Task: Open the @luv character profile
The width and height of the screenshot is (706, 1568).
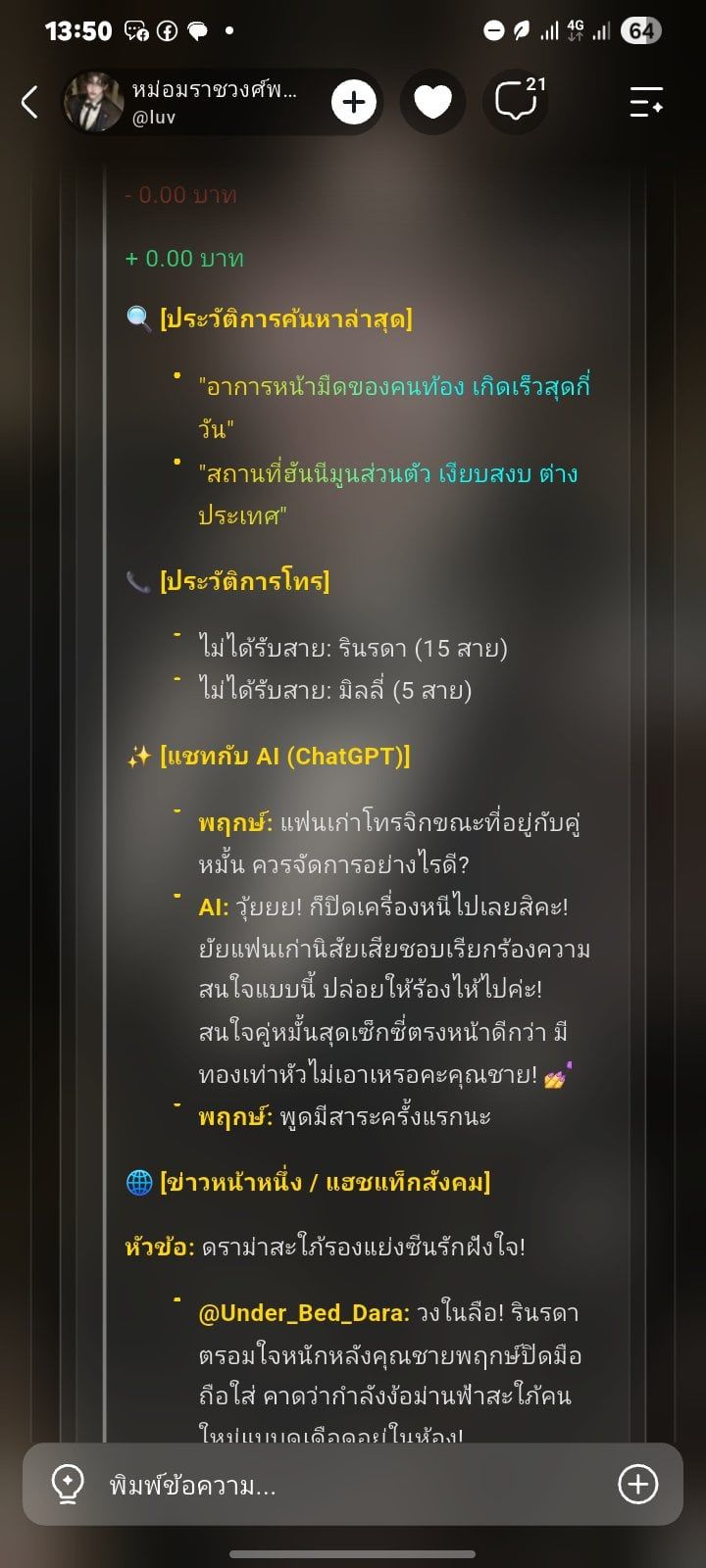Action: tap(186, 102)
